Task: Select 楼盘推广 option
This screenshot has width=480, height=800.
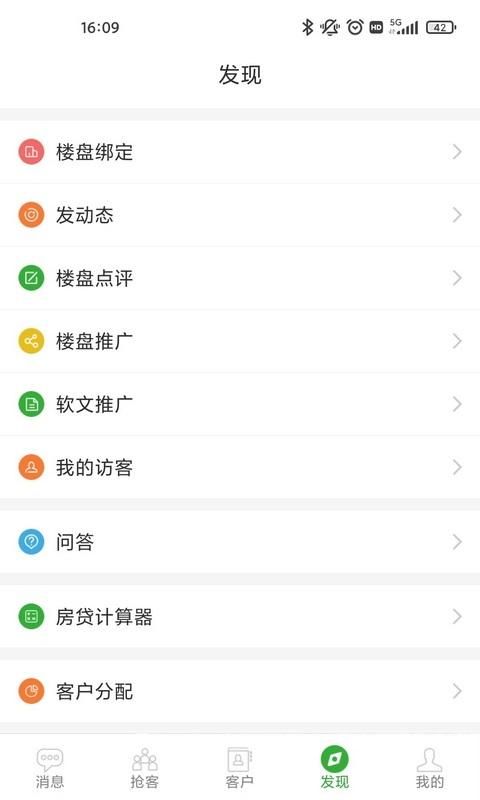Action: (x=240, y=341)
